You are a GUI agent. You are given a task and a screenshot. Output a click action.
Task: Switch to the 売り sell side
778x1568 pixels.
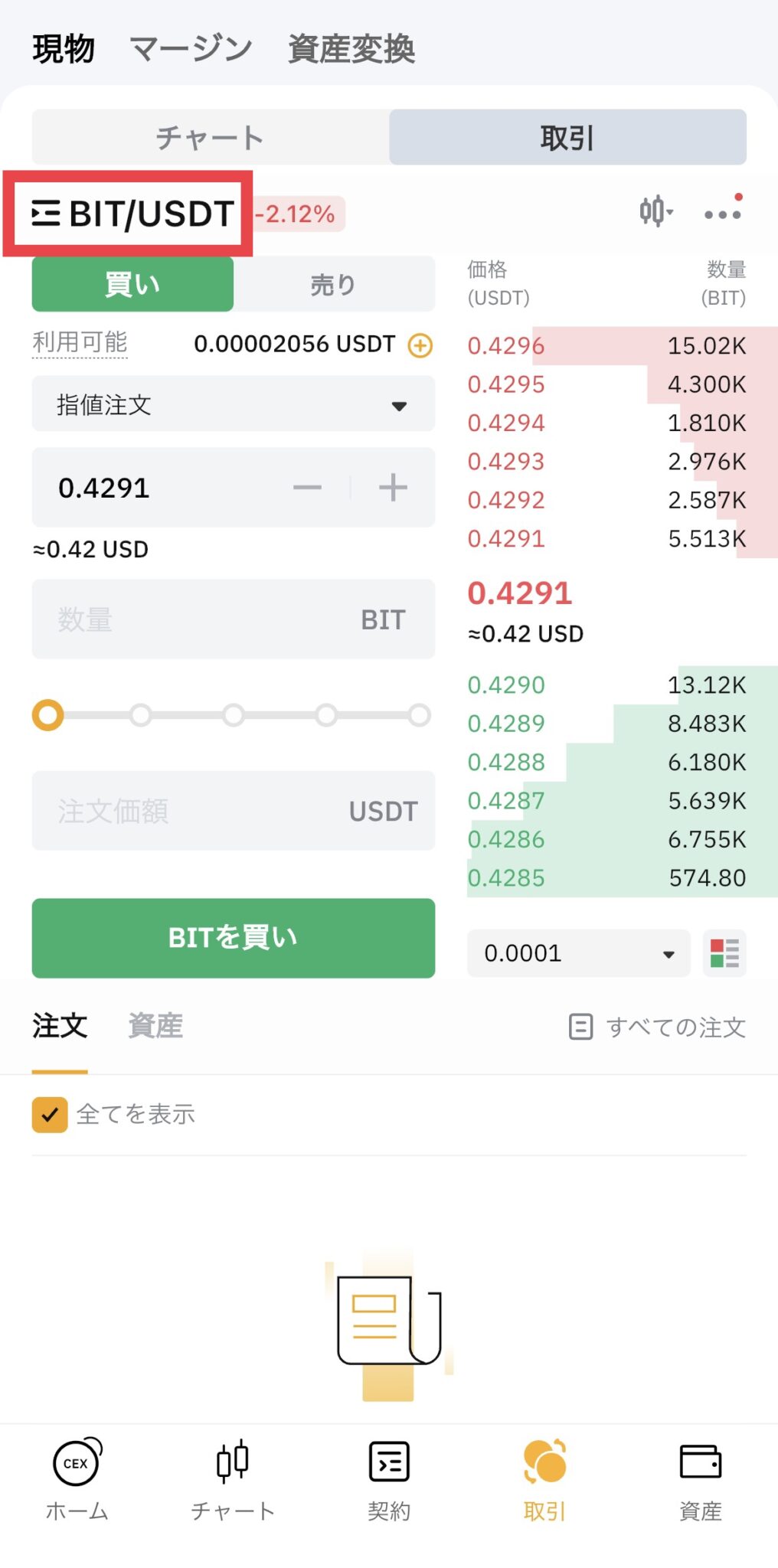tap(334, 283)
